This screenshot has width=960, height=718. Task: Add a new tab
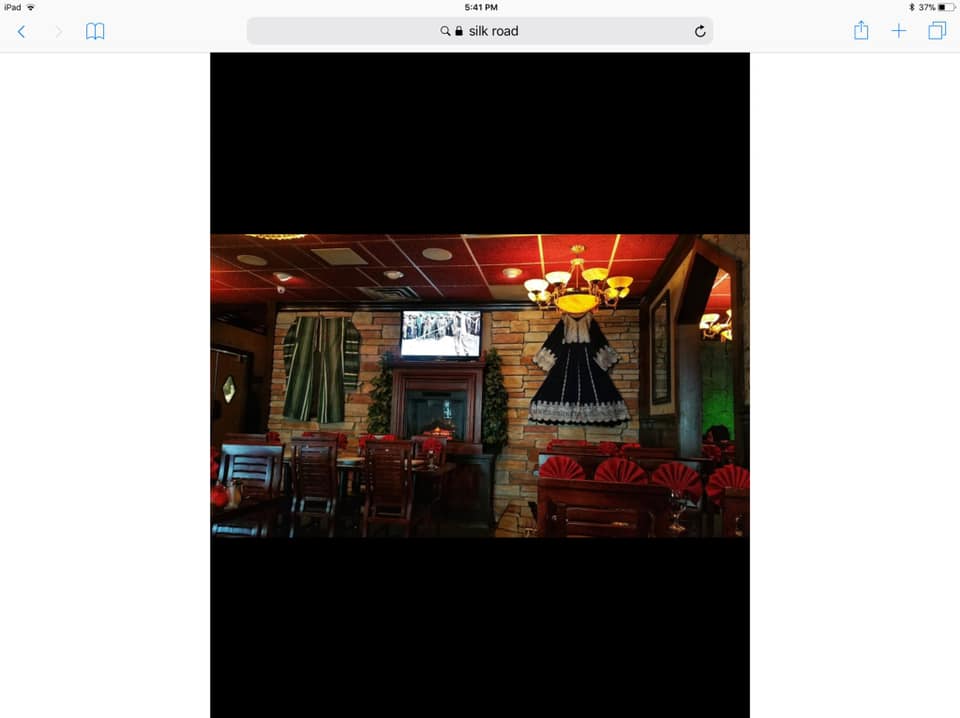click(899, 31)
